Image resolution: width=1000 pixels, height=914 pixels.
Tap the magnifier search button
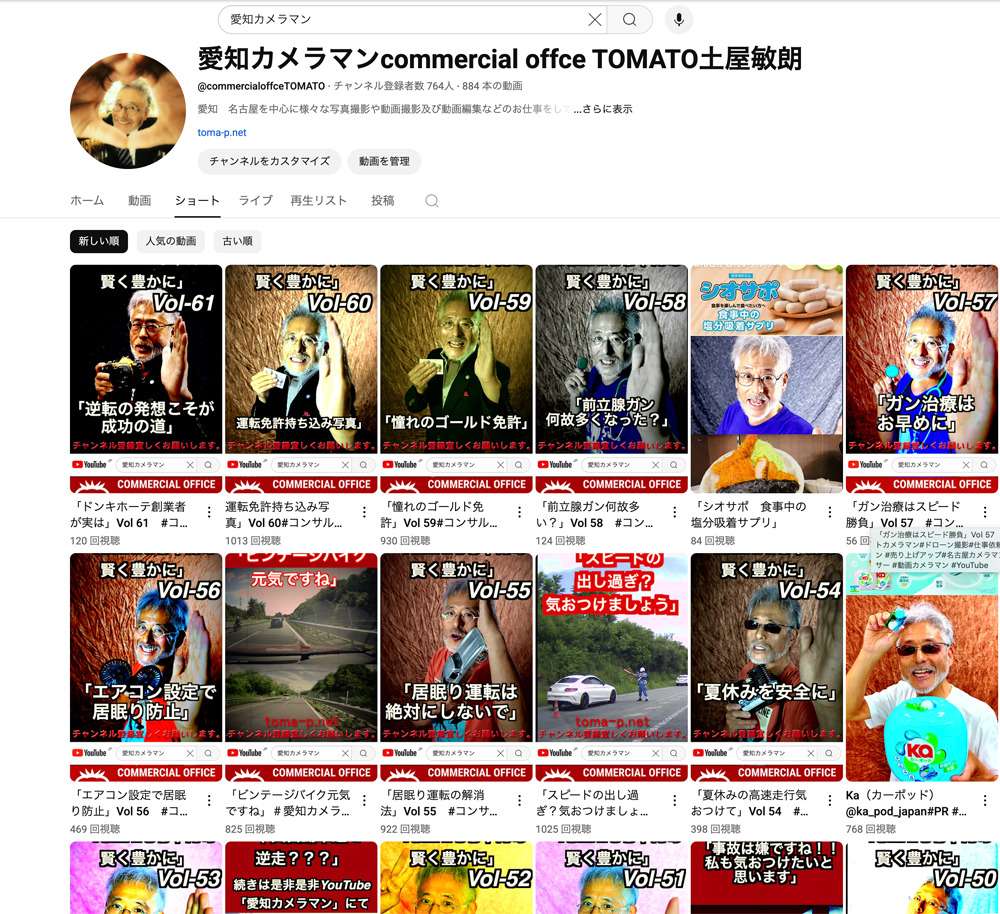click(630, 19)
